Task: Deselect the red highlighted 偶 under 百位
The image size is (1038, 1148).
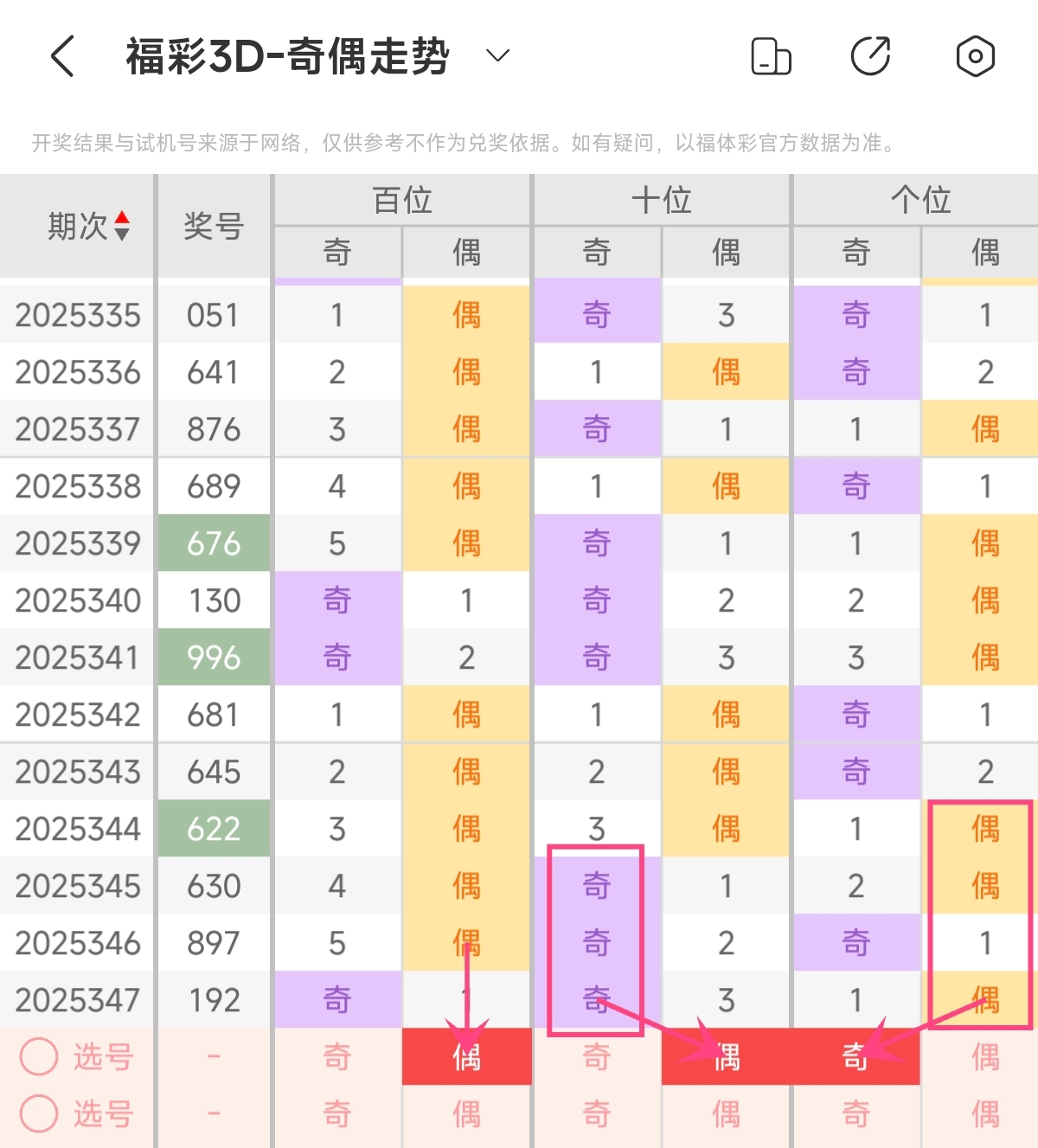Action: click(467, 1056)
